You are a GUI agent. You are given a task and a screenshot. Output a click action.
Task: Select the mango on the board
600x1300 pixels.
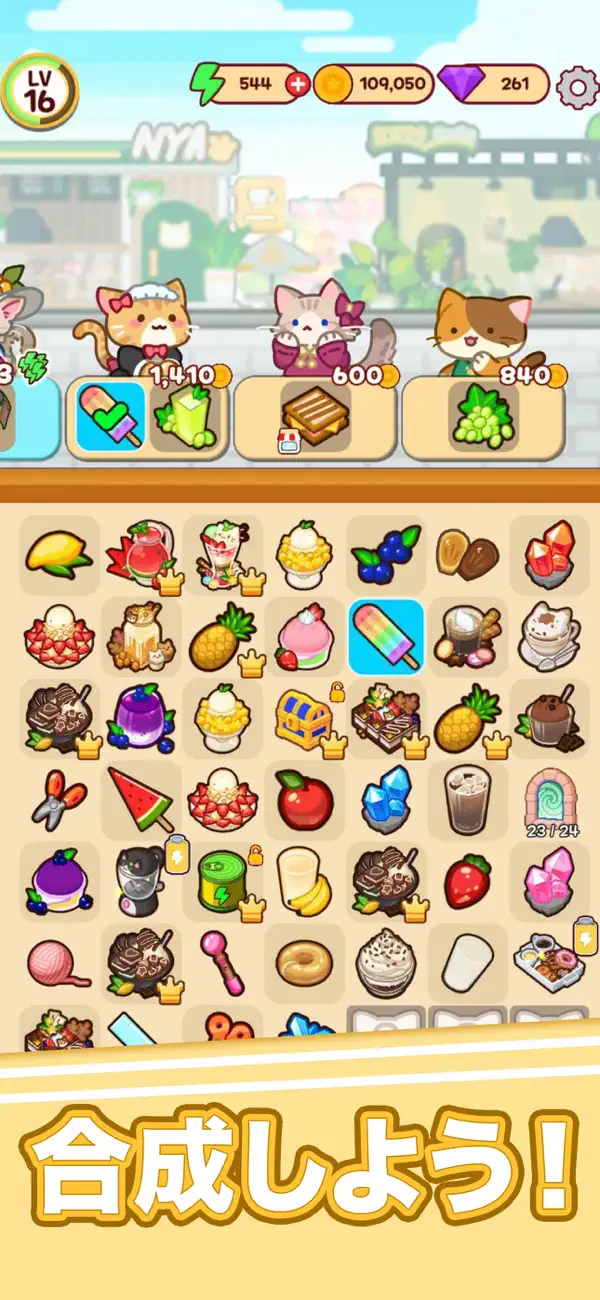coord(59,551)
